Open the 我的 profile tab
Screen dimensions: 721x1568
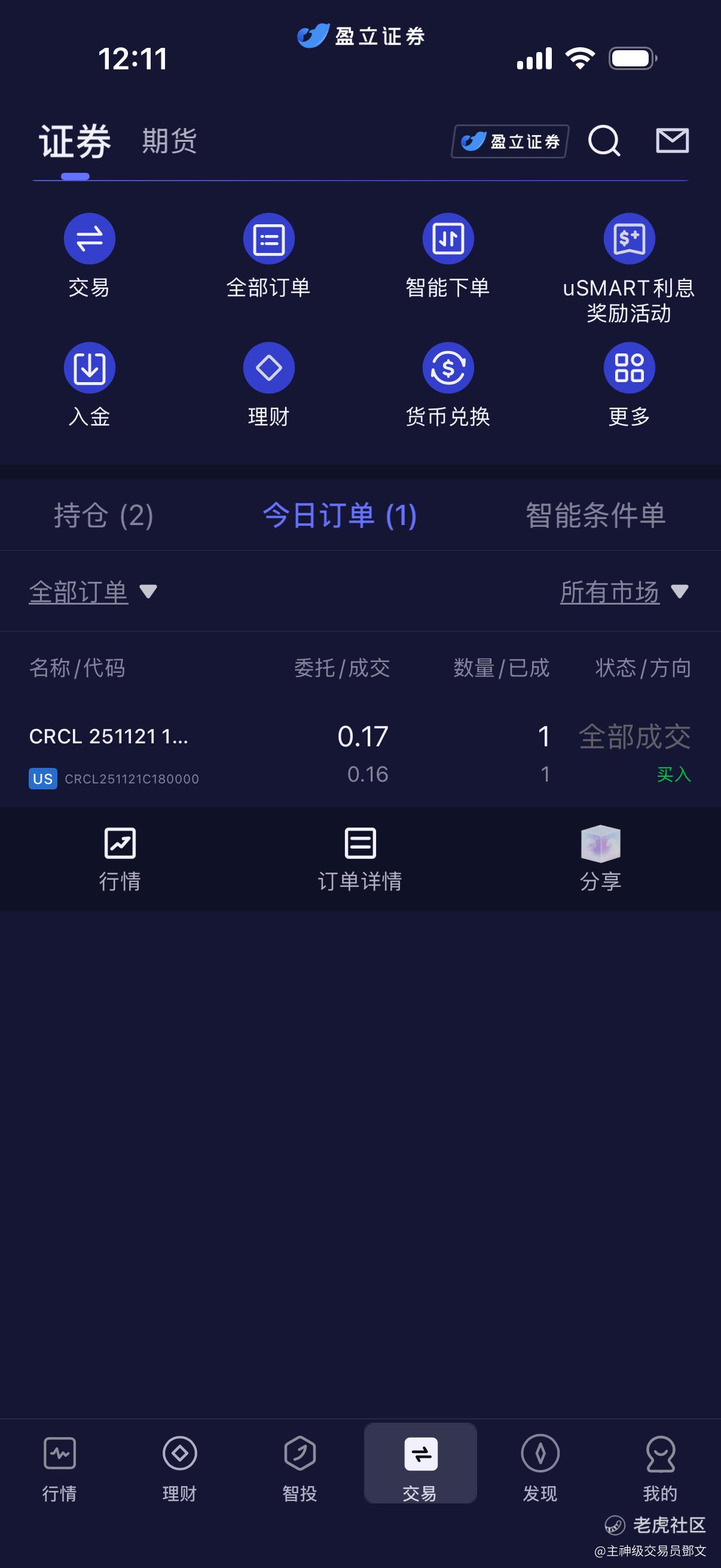[x=660, y=1467]
